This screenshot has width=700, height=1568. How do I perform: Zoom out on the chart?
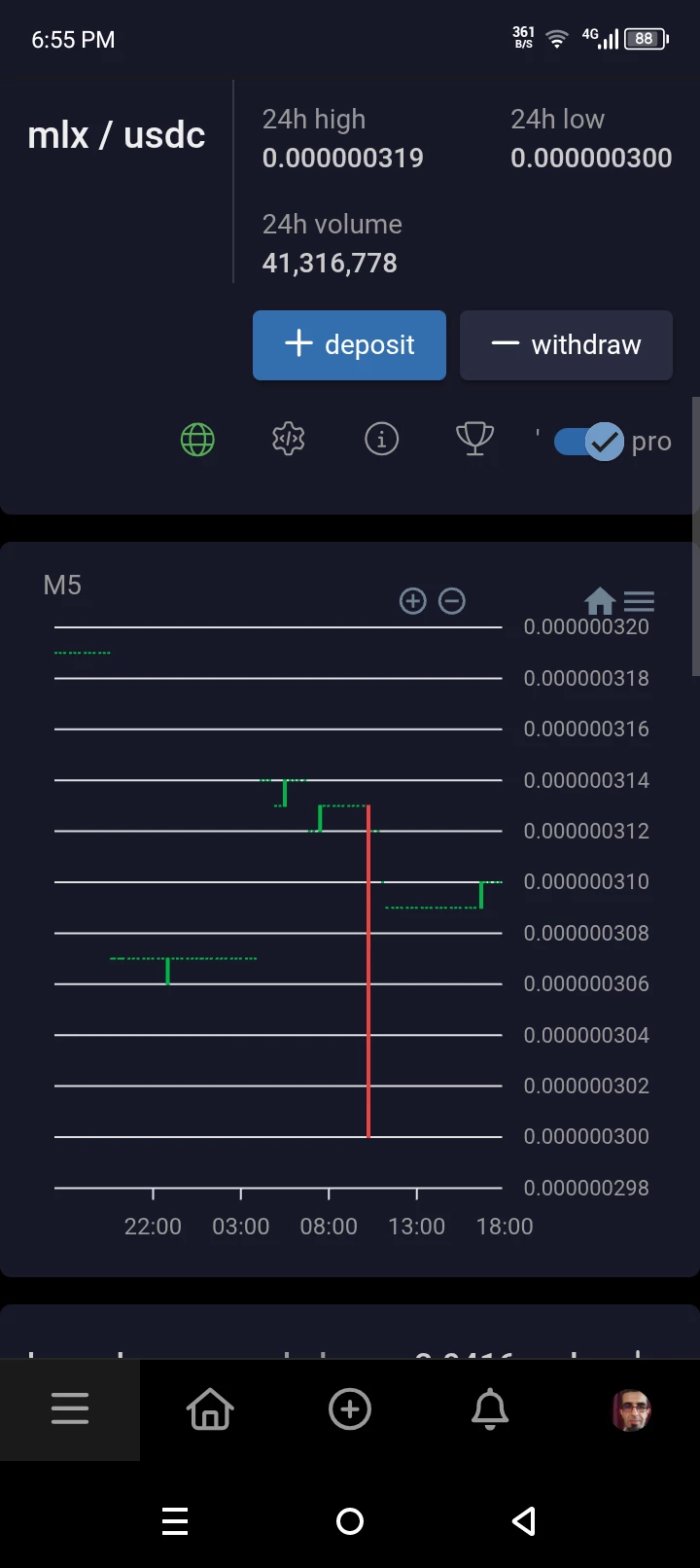point(452,601)
